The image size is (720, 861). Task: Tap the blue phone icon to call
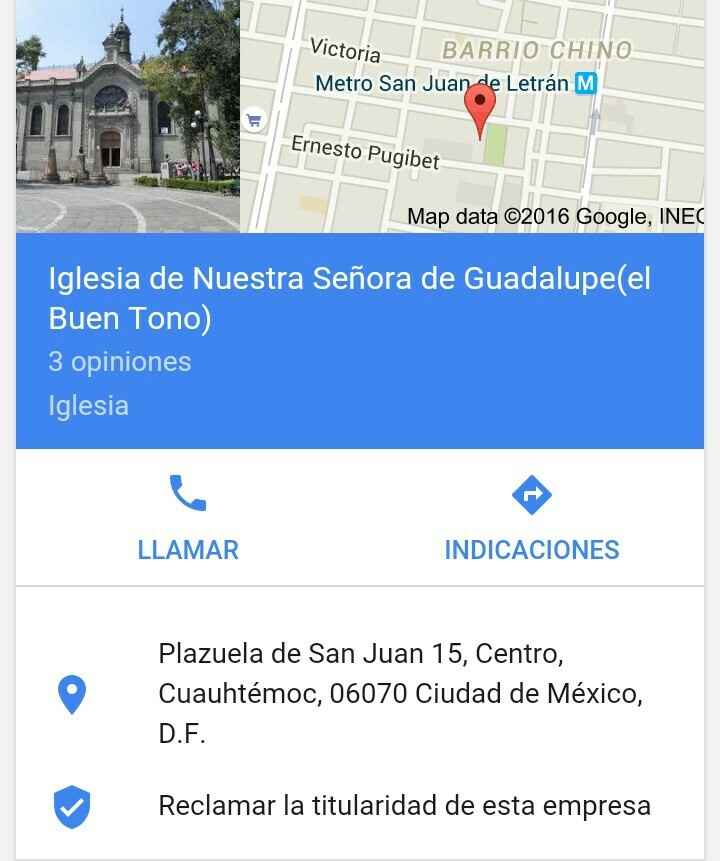tap(189, 493)
